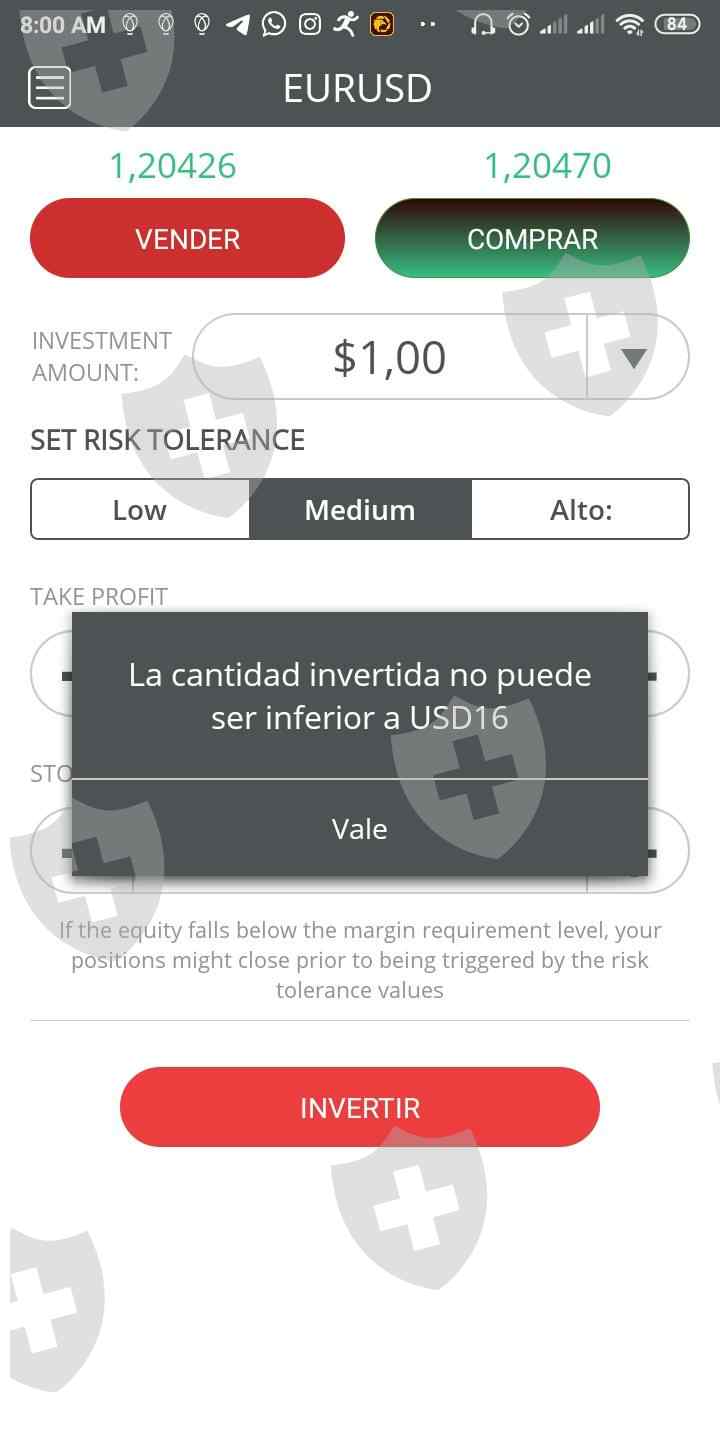Select Low risk tolerance

[x=140, y=510]
